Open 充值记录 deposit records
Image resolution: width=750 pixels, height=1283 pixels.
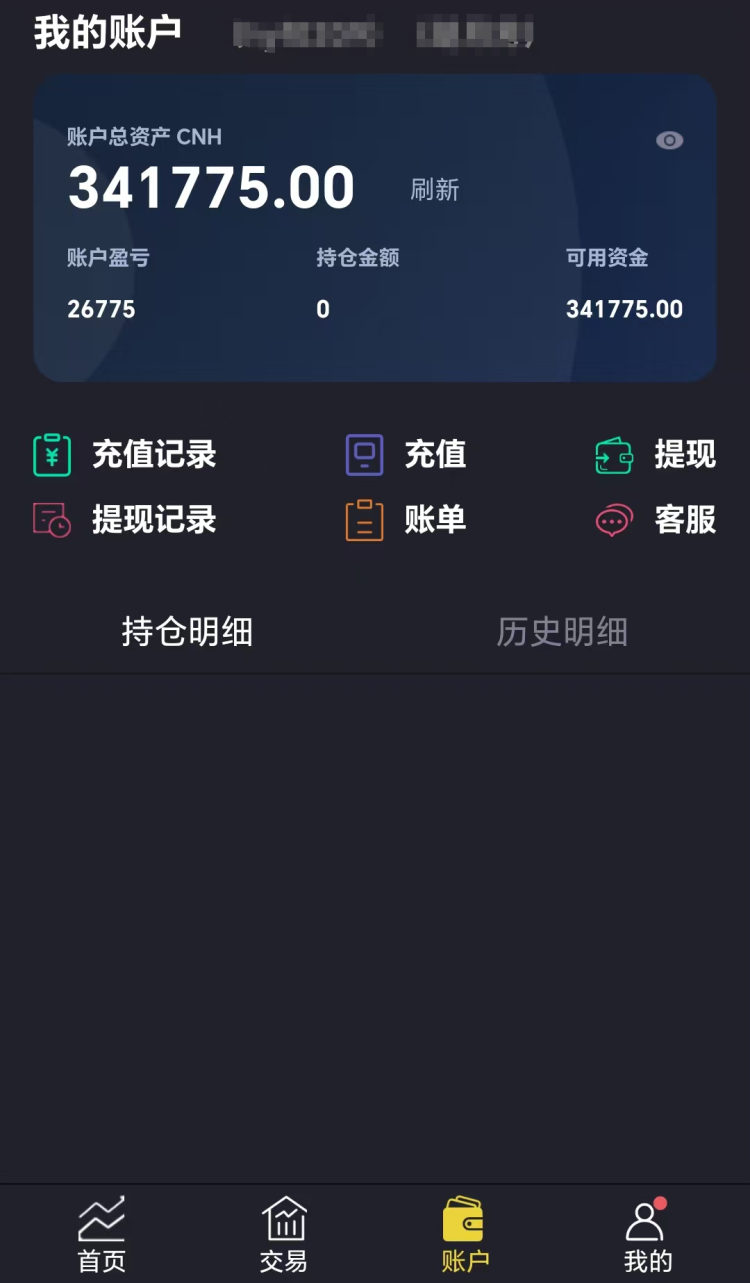point(126,455)
